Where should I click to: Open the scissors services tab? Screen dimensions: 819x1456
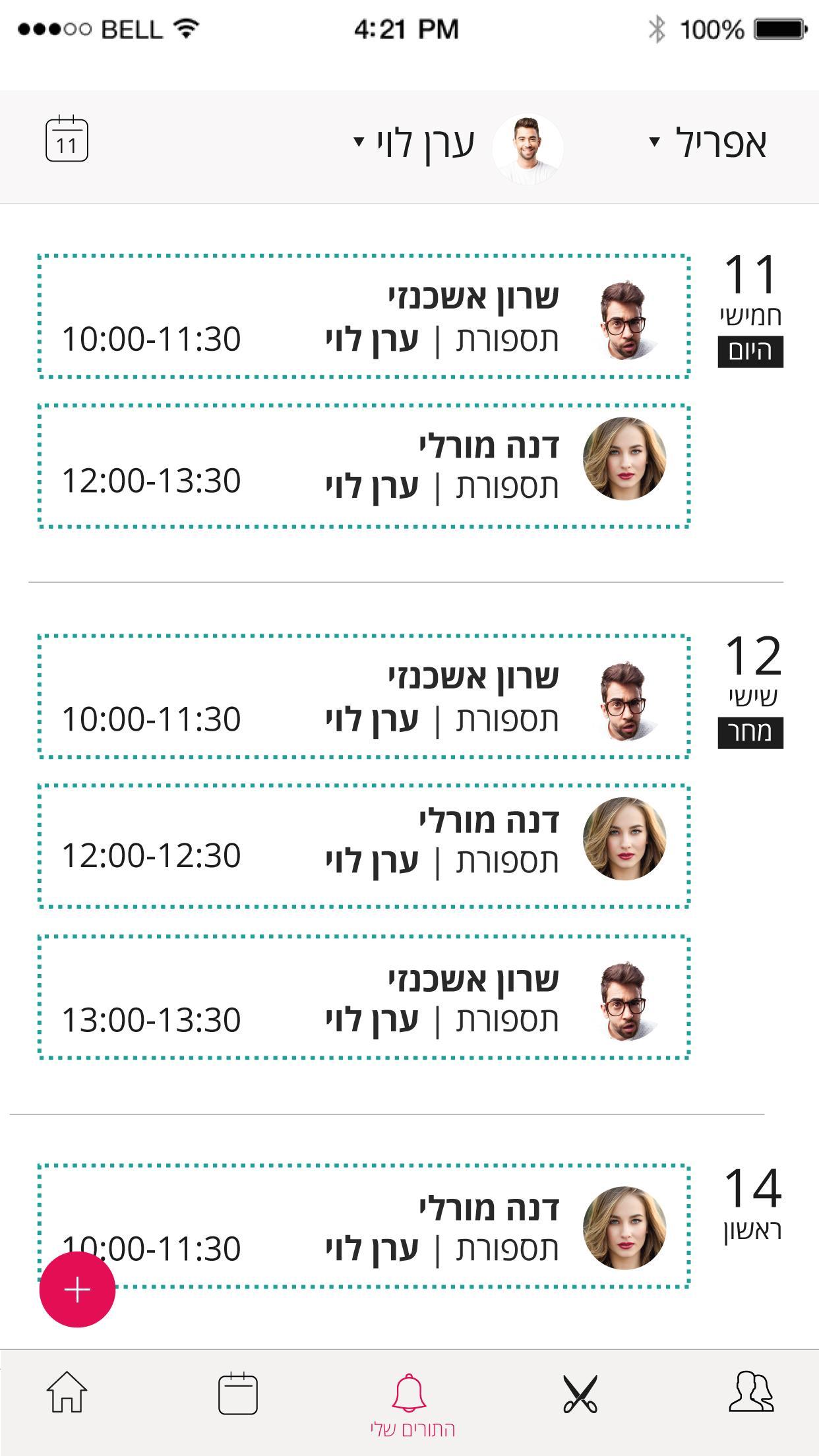[580, 1393]
